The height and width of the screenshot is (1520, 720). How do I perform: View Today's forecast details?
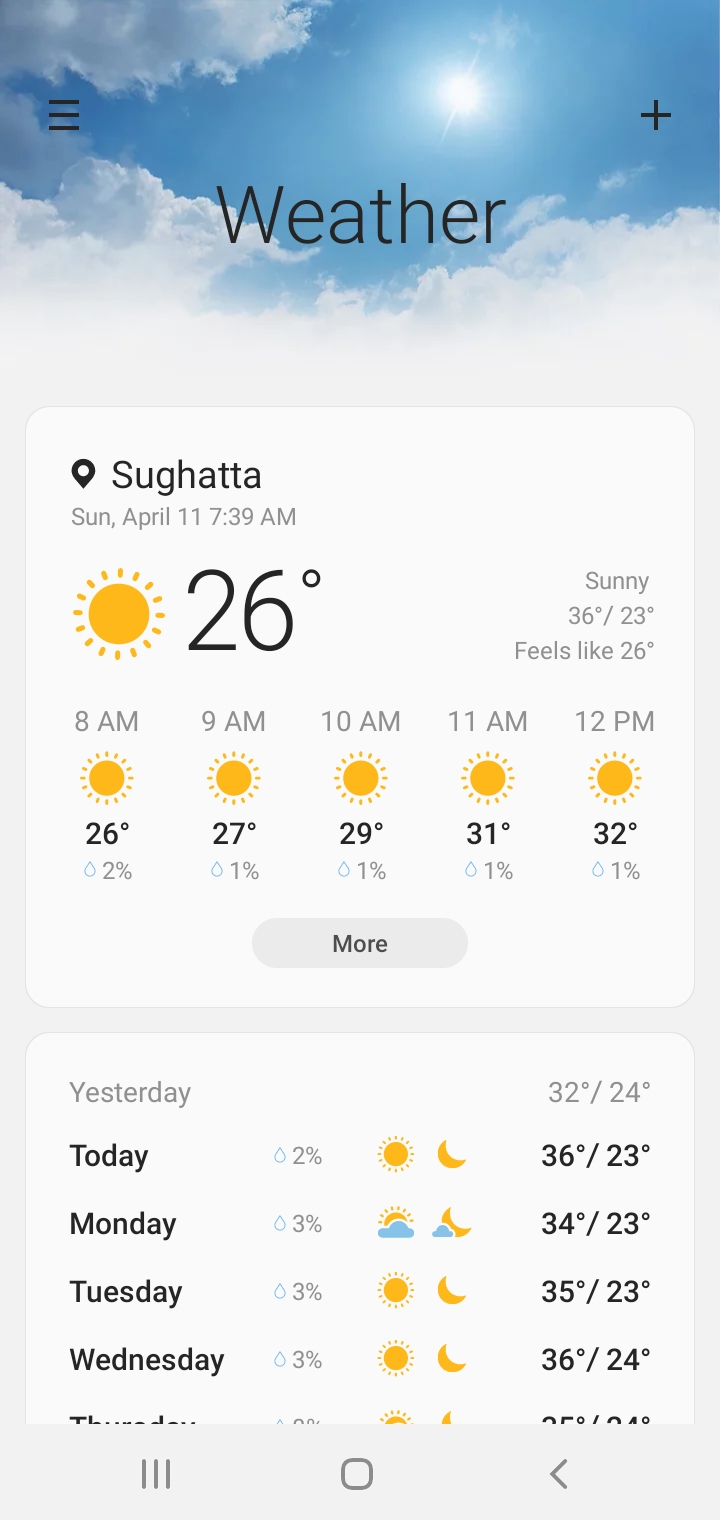pos(360,1155)
